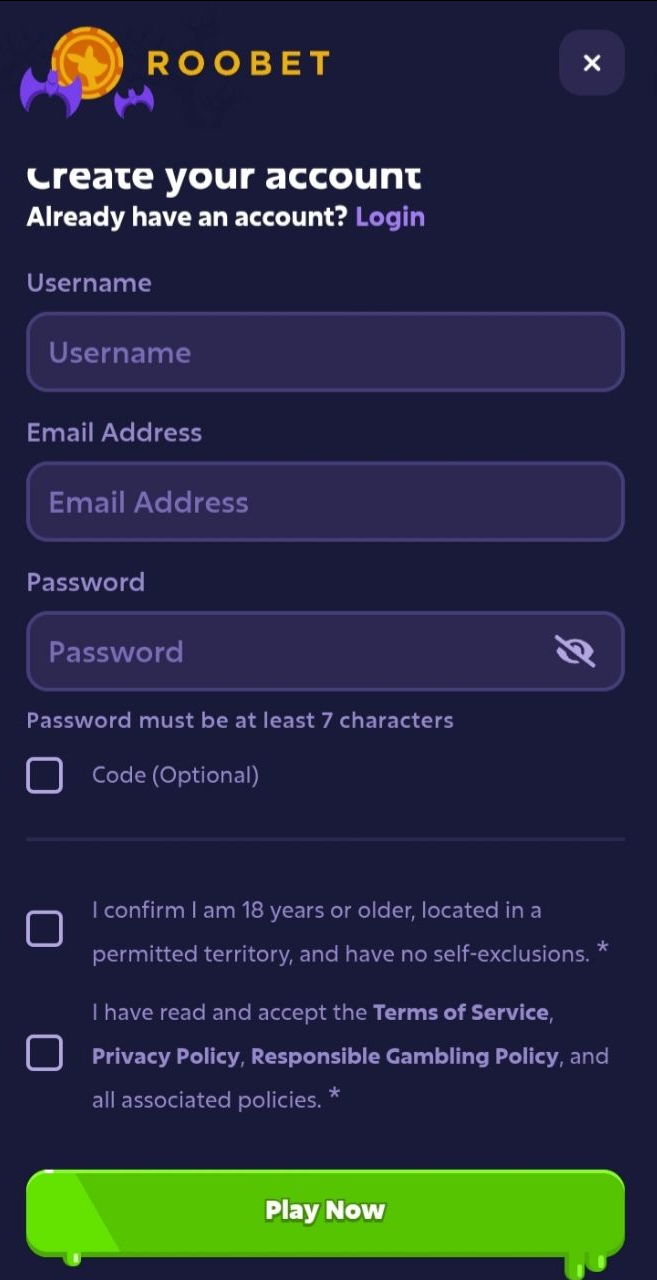Check the Code (Optional) box
657x1280 pixels.
click(44, 775)
